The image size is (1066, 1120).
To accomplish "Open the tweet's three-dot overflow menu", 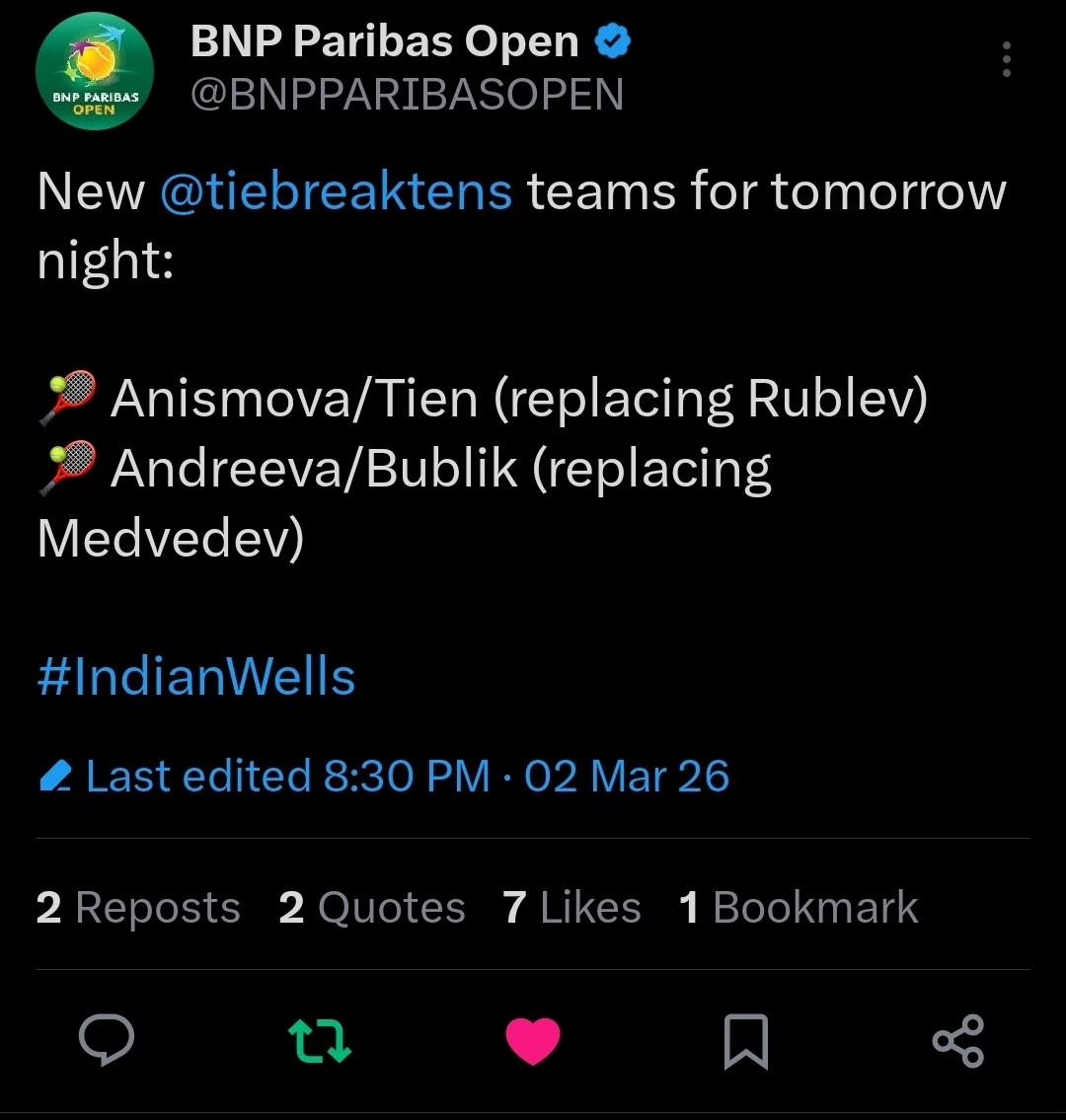I will click(x=1006, y=60).
